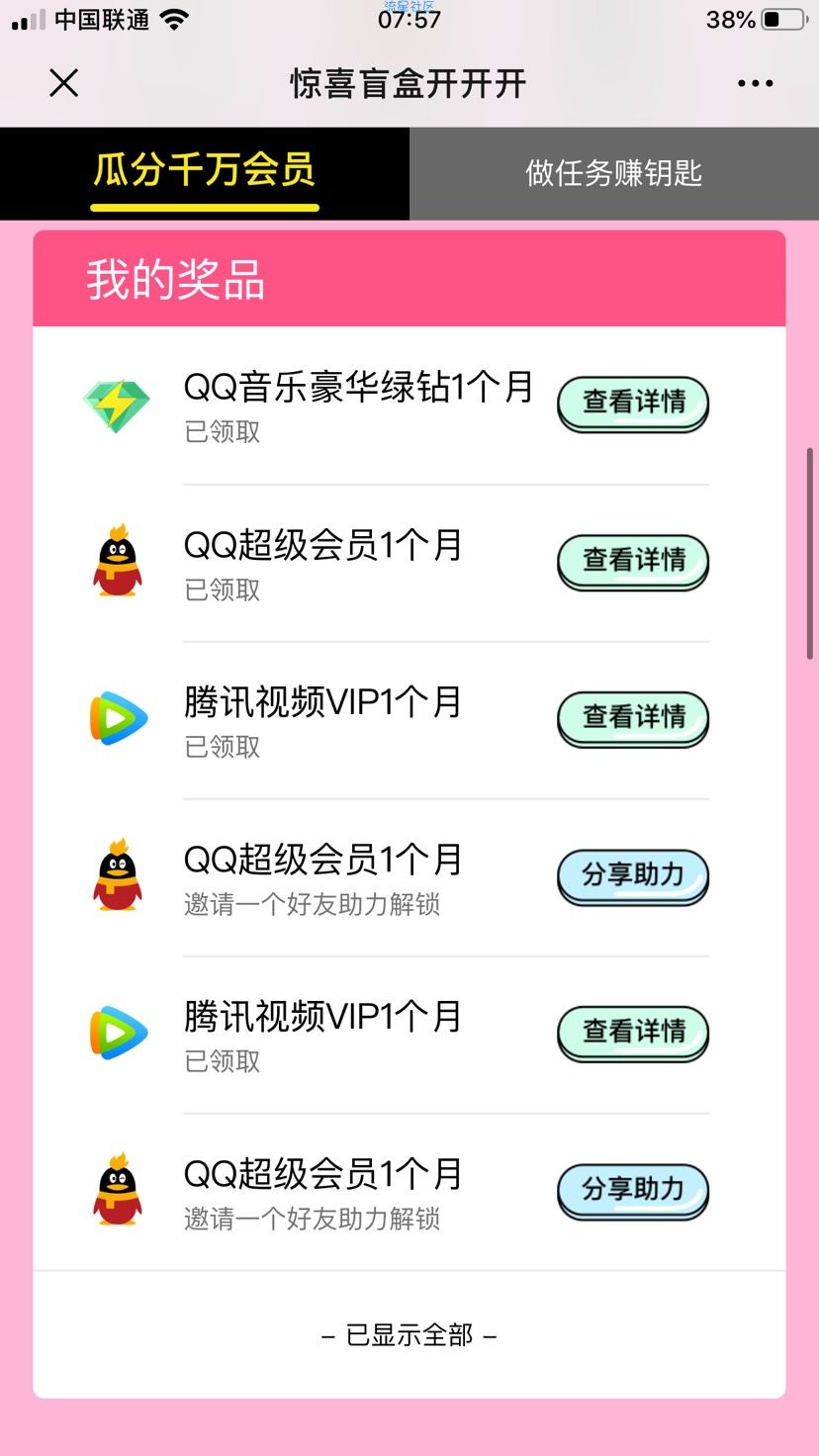
Task: Switch to the 瓜分千万会员 tab
Action: 204,173
